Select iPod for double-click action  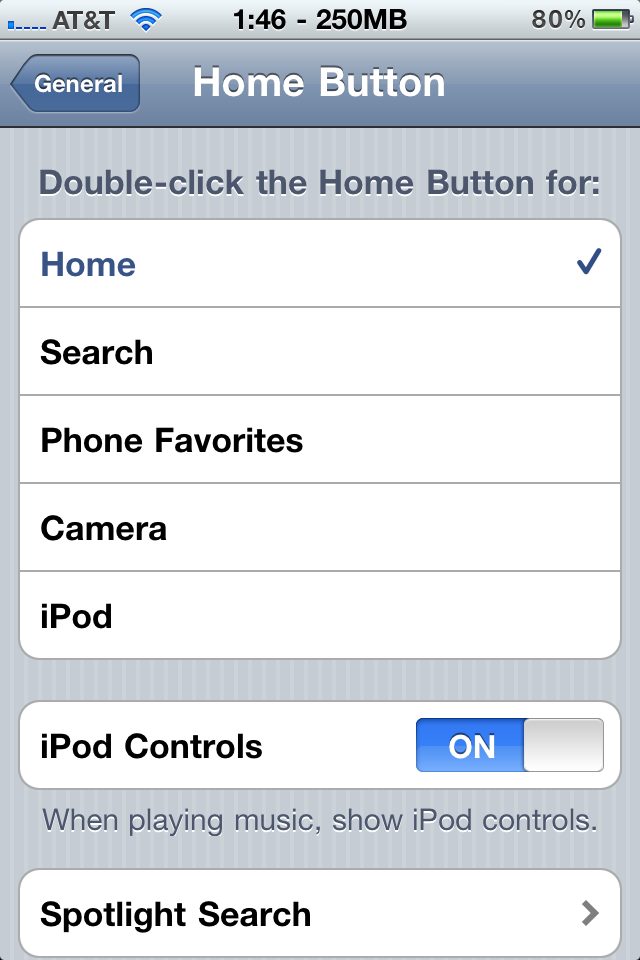tap(320, 616)
